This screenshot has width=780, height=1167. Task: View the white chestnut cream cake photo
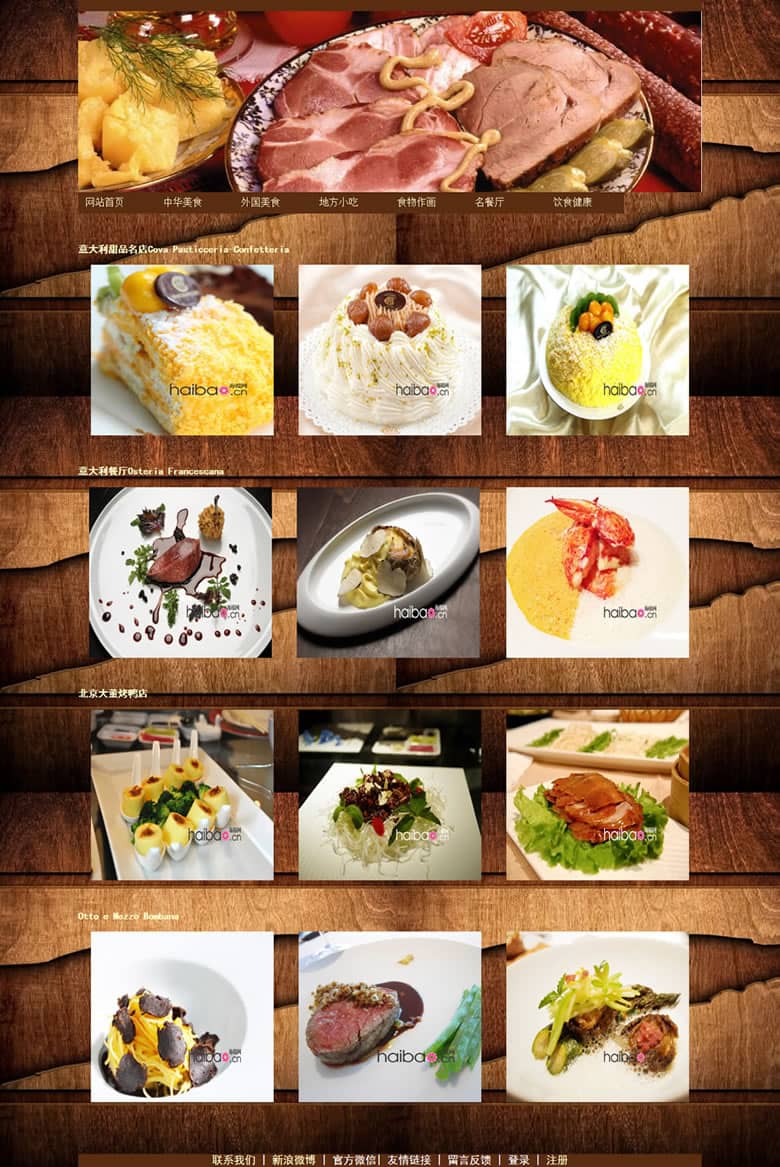pos(389,350)
